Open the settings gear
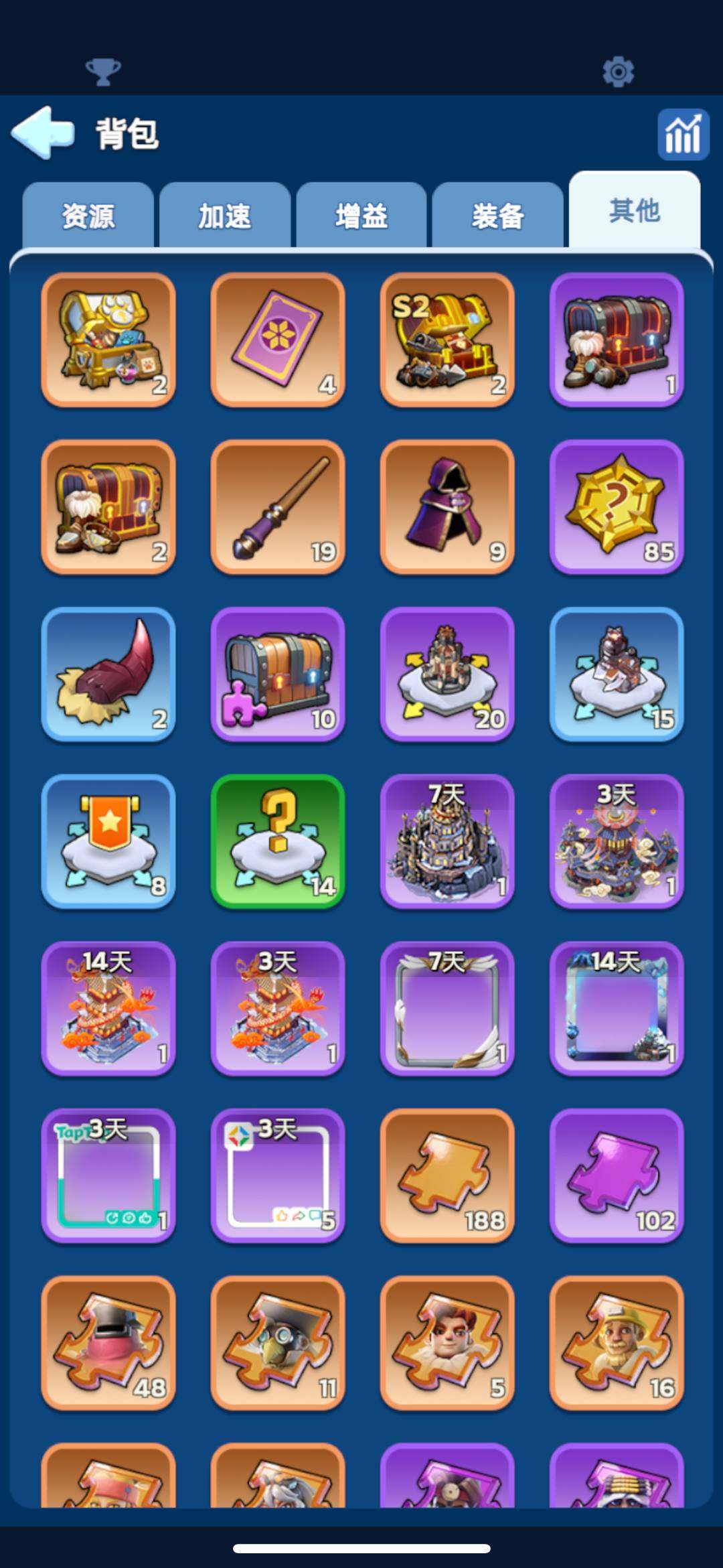 (618, 72)
